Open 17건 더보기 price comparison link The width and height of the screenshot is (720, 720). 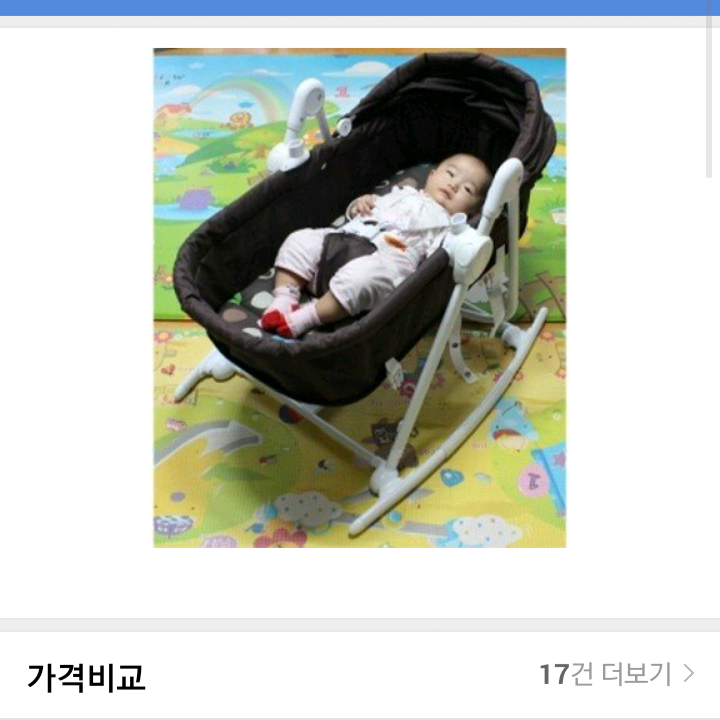pos(616,674)
